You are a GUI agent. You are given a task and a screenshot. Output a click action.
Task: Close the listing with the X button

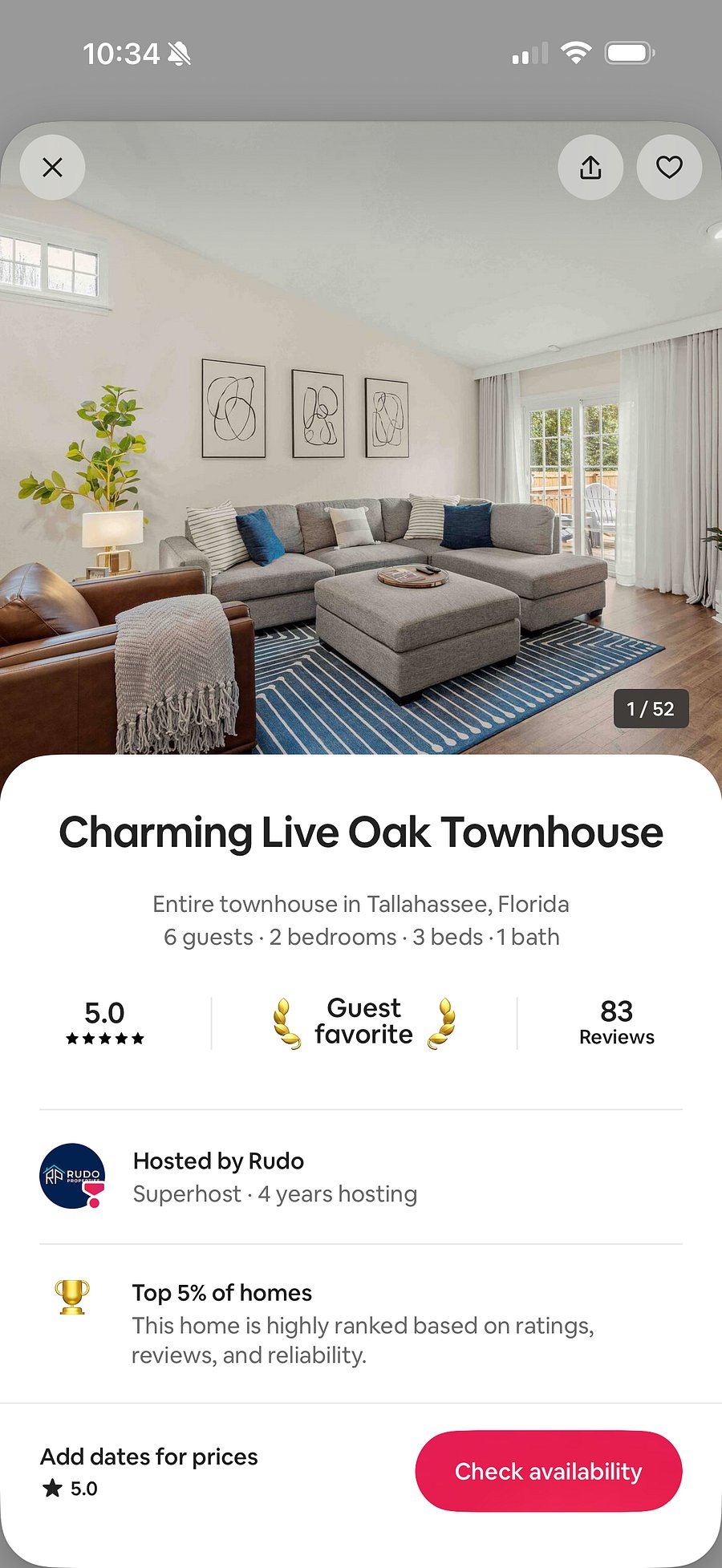(x=52, y=168)
